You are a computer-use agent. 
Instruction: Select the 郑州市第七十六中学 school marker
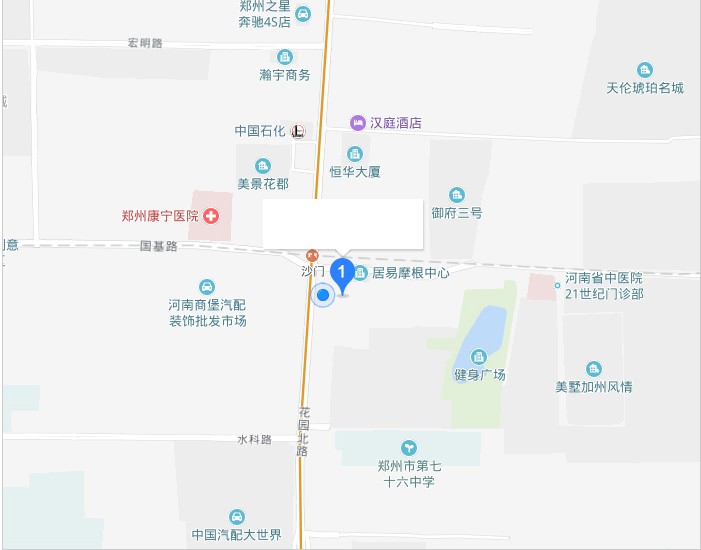[x=408, y=448]
